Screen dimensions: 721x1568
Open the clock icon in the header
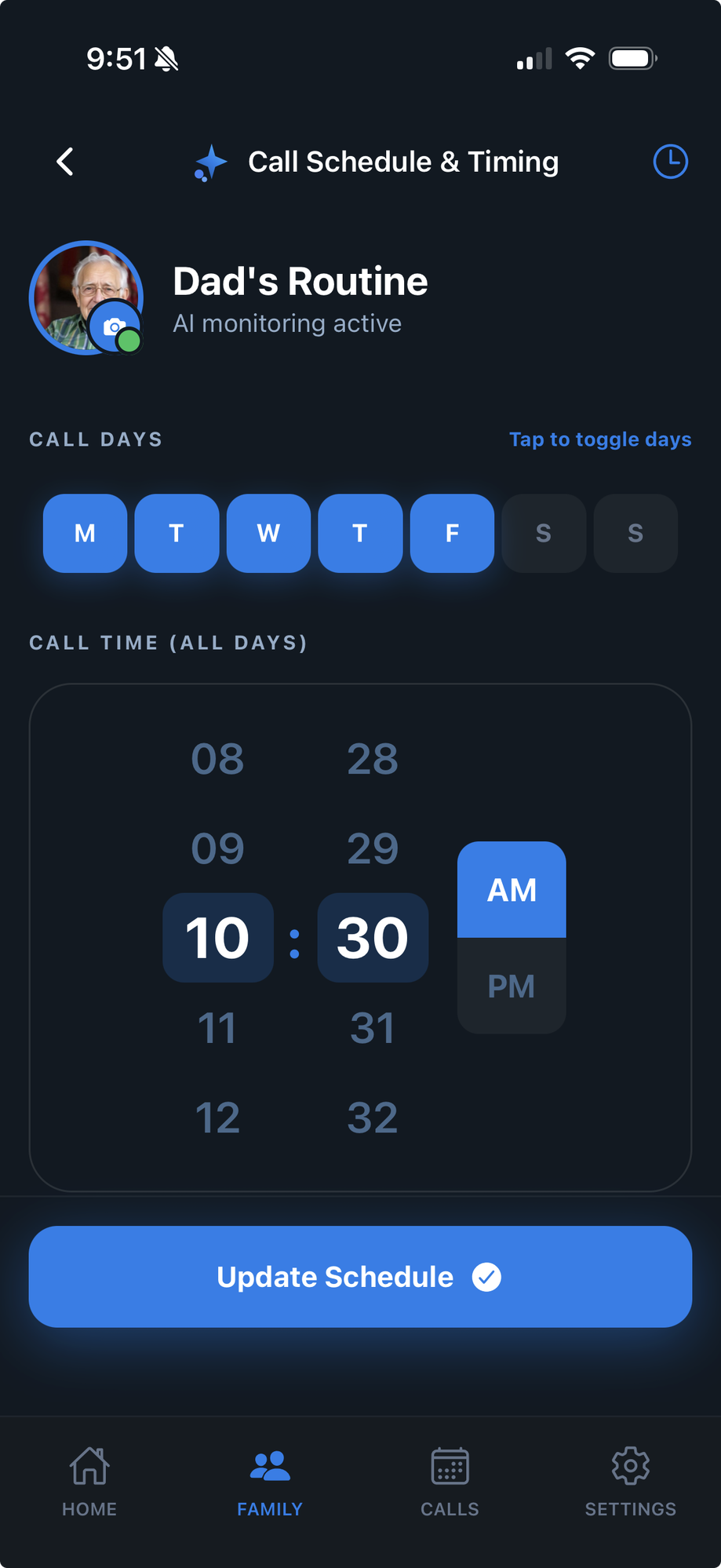coord(670,162)
